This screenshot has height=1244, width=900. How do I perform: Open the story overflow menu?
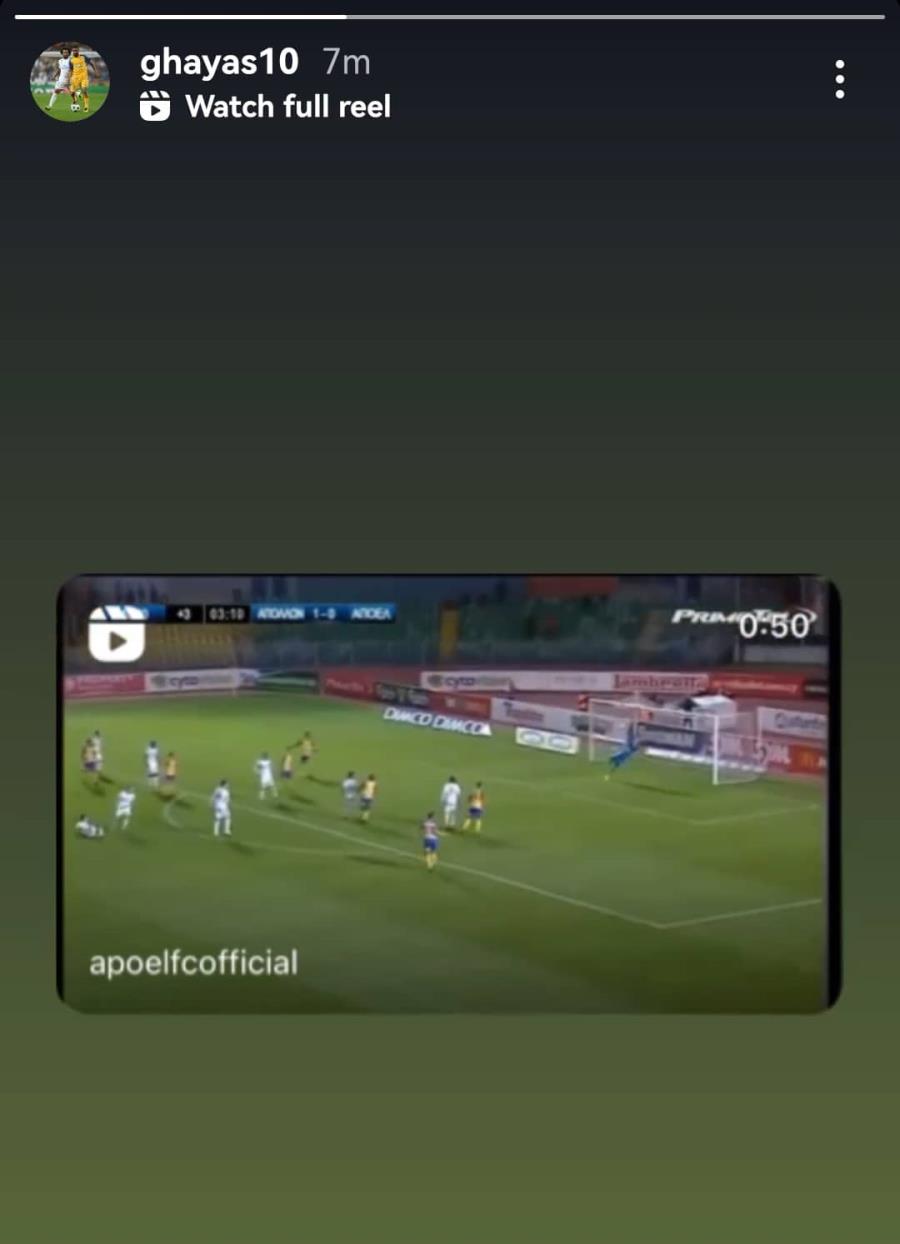(839, 79)
